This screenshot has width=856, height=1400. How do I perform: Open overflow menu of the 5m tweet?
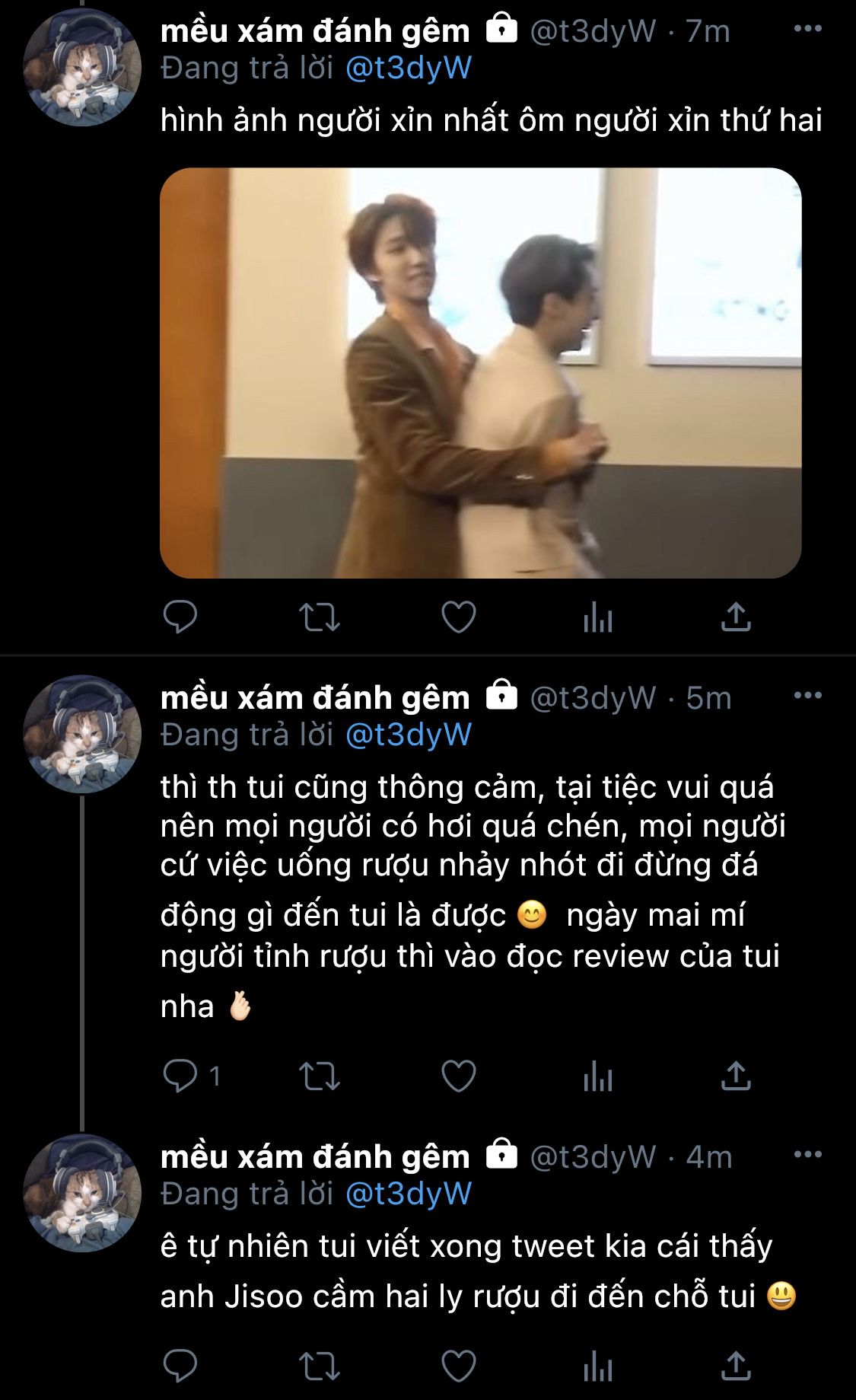pyautogui.click(x=807, y=696)
